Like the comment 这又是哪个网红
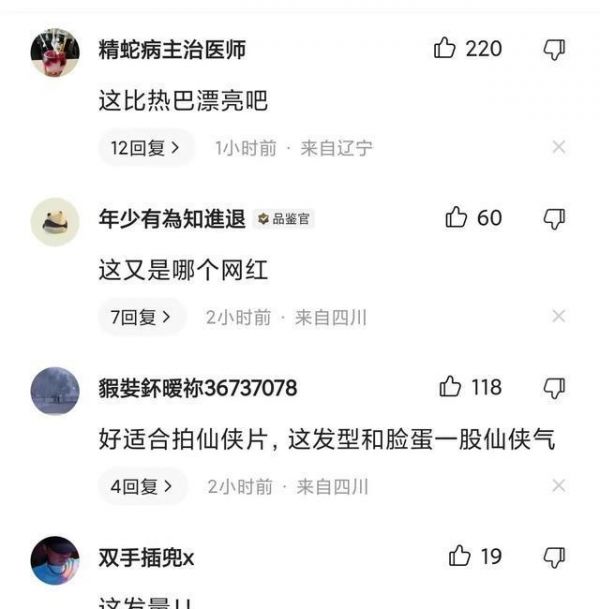Screen dimensions: 600x609 coord(456,217)
